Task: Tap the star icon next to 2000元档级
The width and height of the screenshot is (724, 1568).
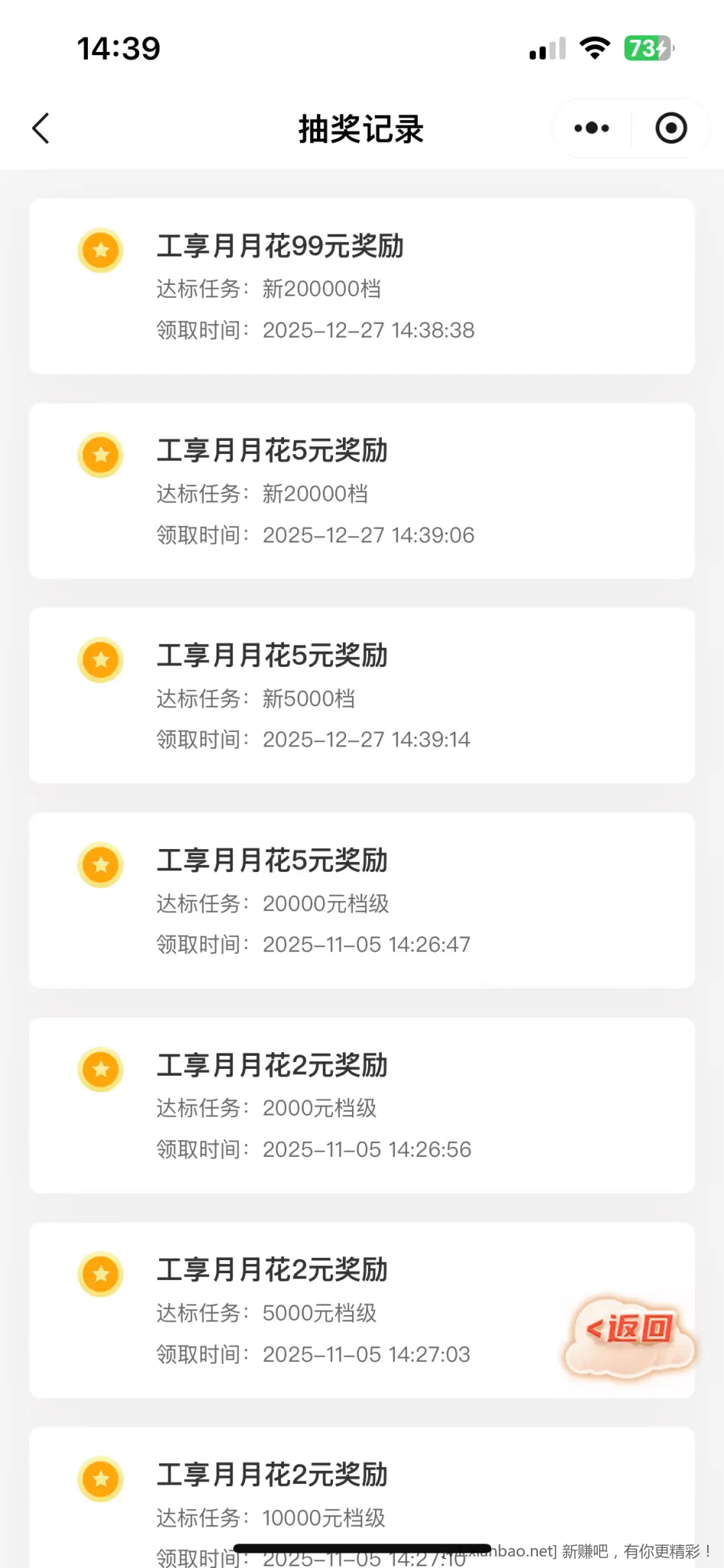Action: [x=100, y=1069]
